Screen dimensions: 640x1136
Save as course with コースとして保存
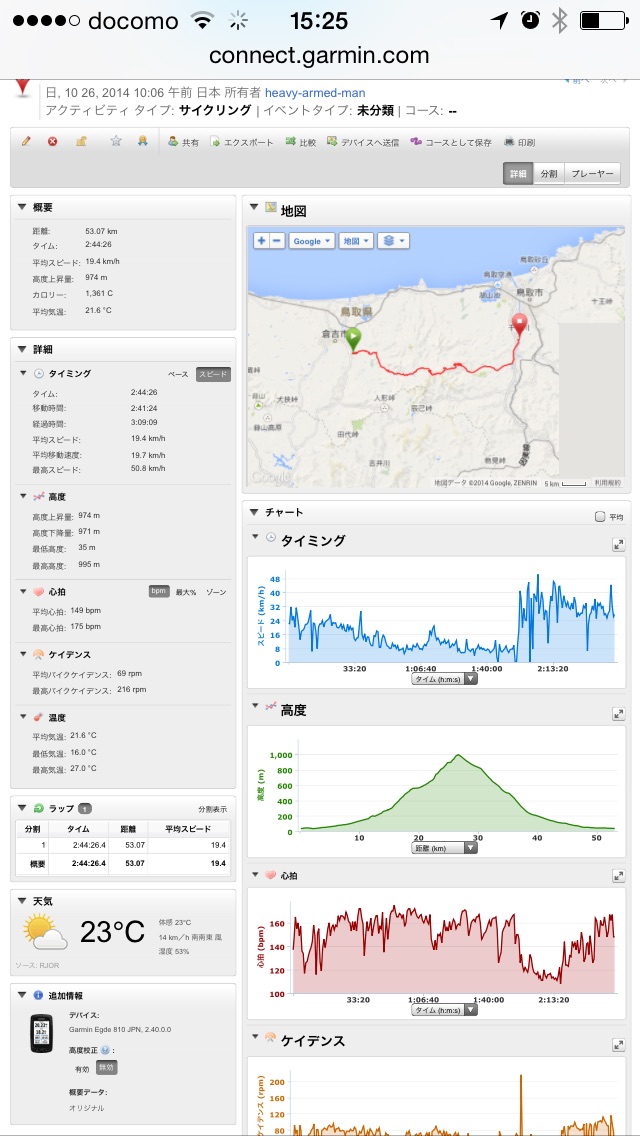click(450, 142)
